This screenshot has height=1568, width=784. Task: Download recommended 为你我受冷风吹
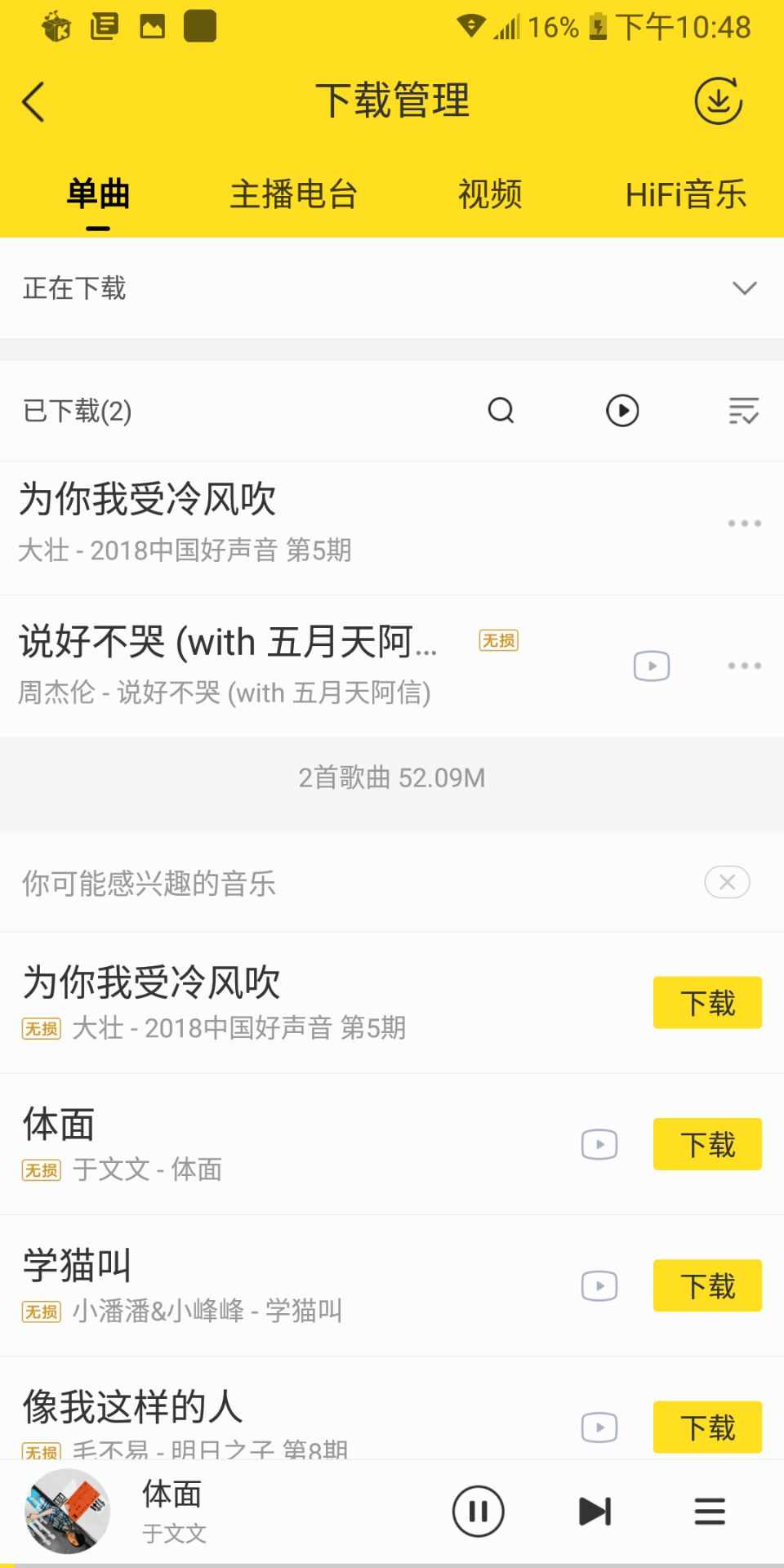707,1003
